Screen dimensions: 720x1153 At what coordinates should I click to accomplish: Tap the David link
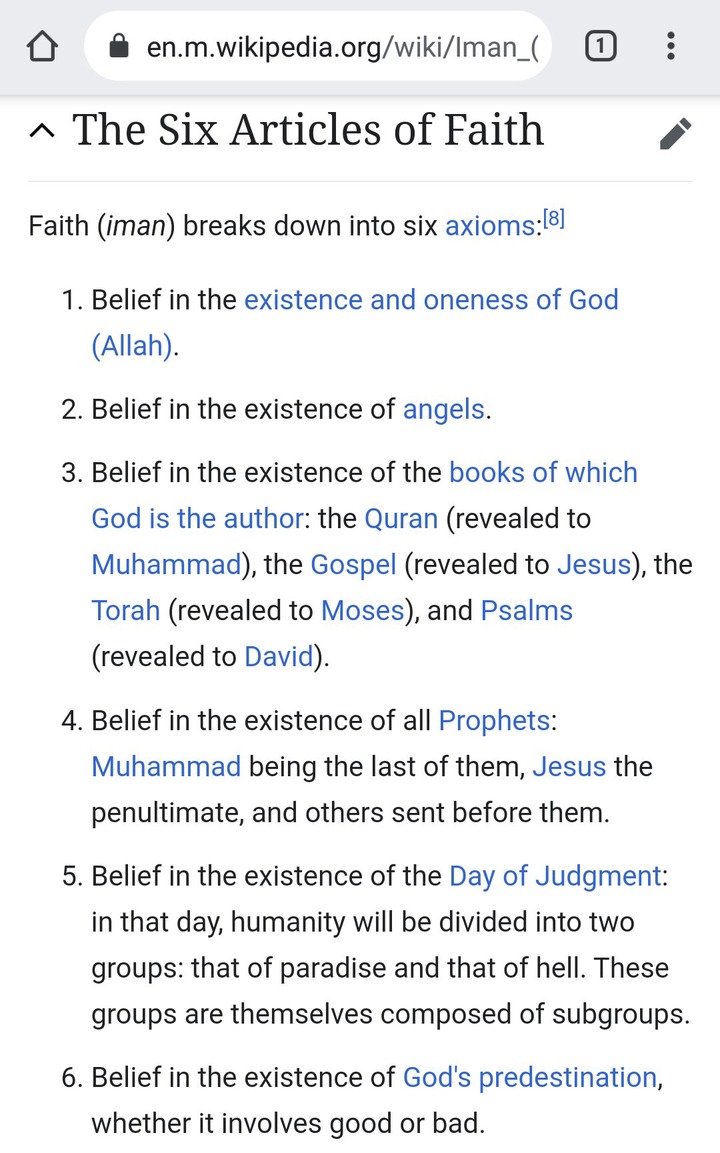279,656
